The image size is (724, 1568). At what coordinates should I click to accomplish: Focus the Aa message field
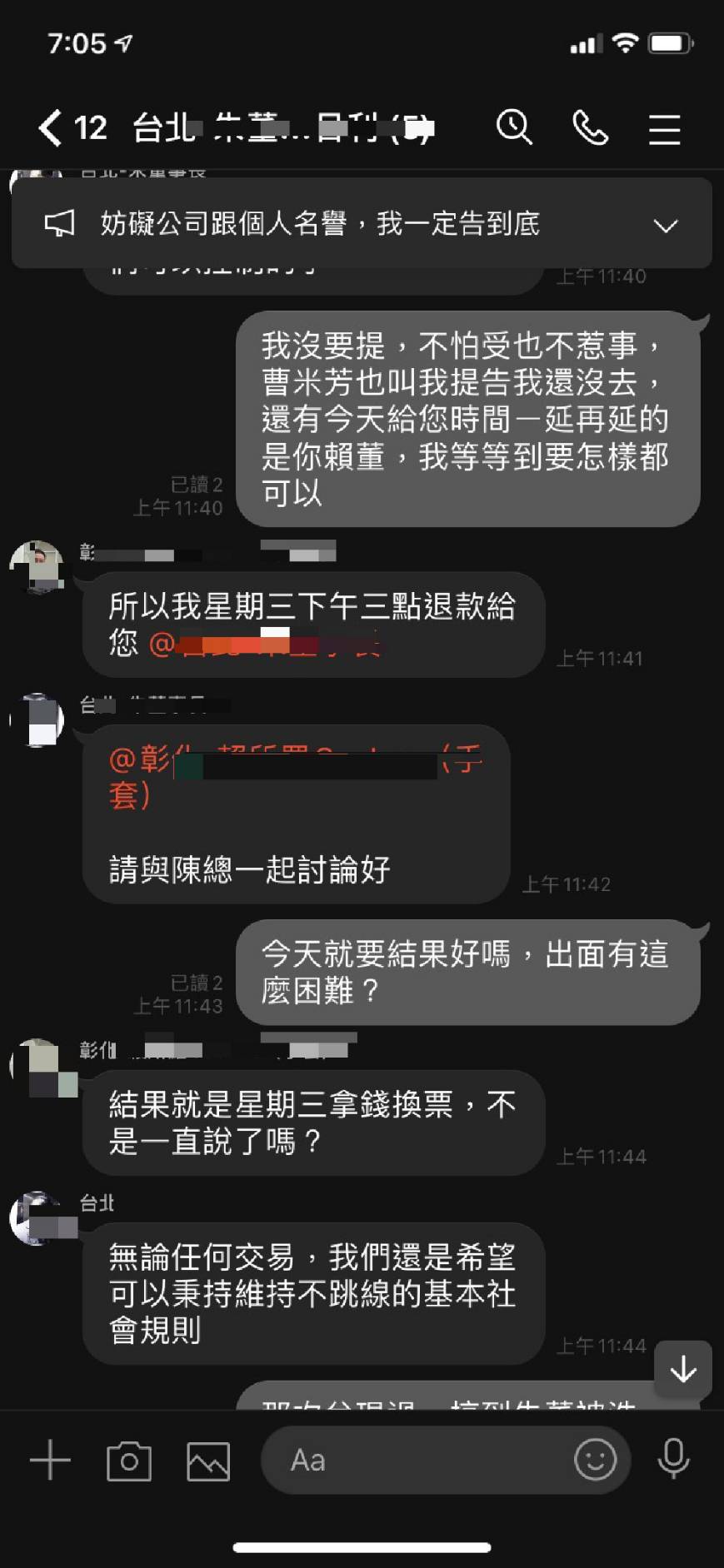tap(417, 1460)
